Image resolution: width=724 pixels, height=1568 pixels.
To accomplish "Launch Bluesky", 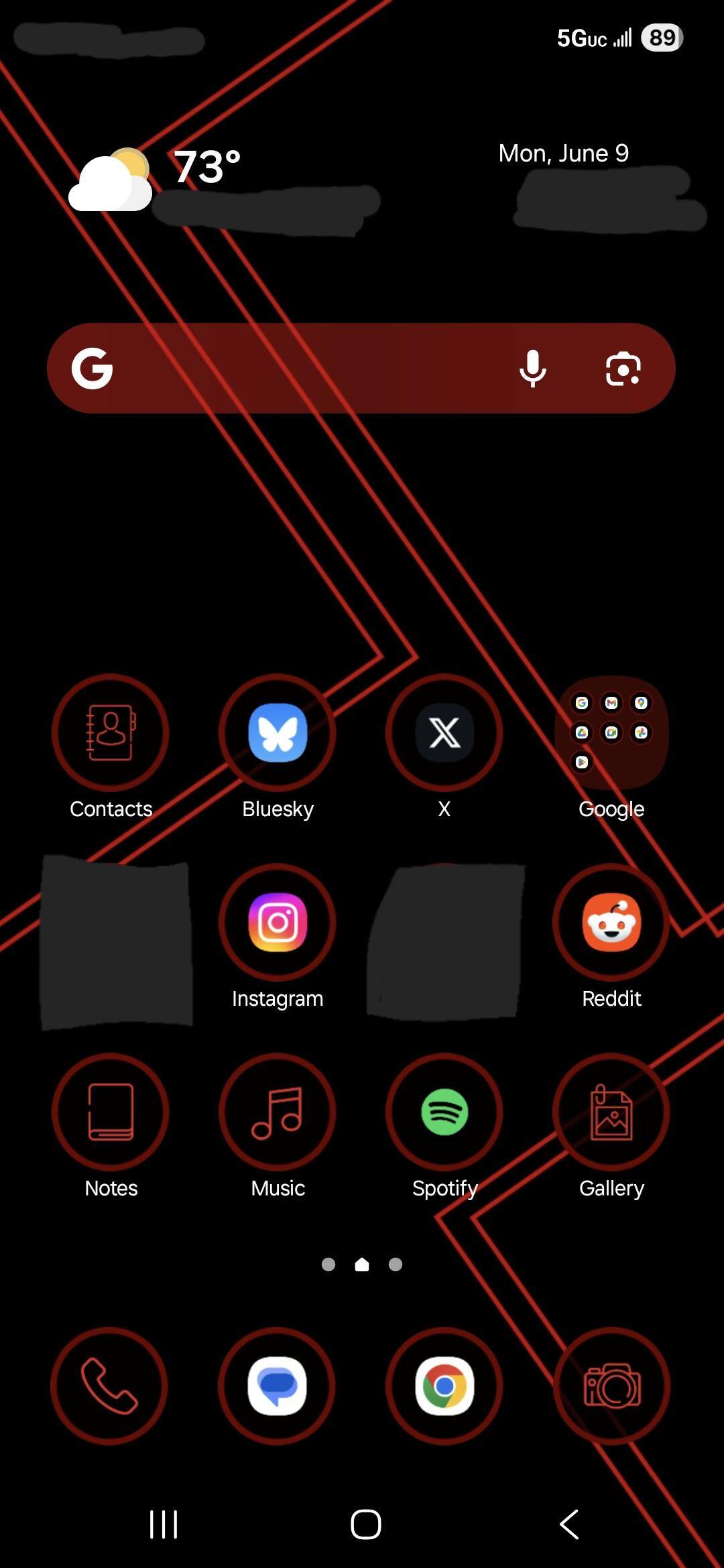I will tap(278, 732).
